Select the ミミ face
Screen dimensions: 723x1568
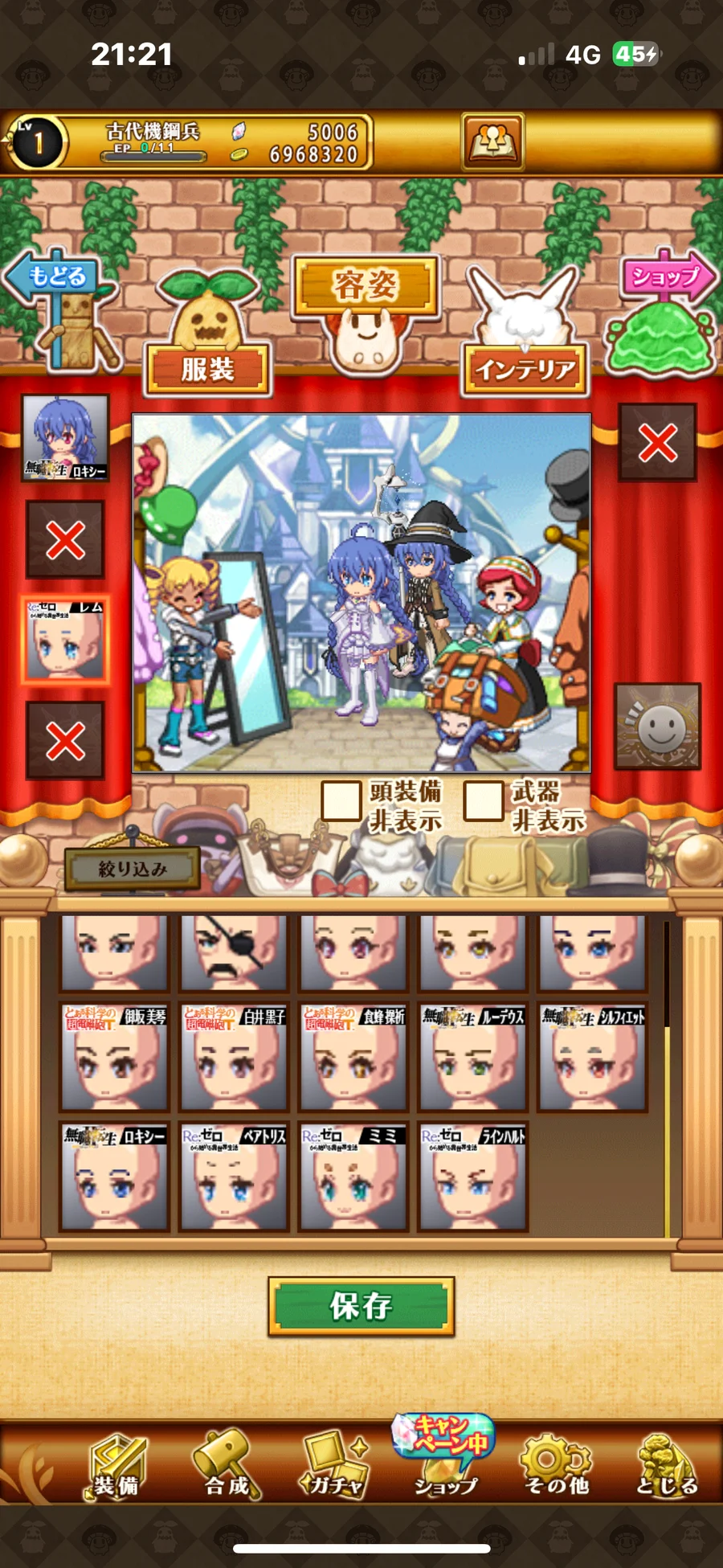tap(353, 1177)
